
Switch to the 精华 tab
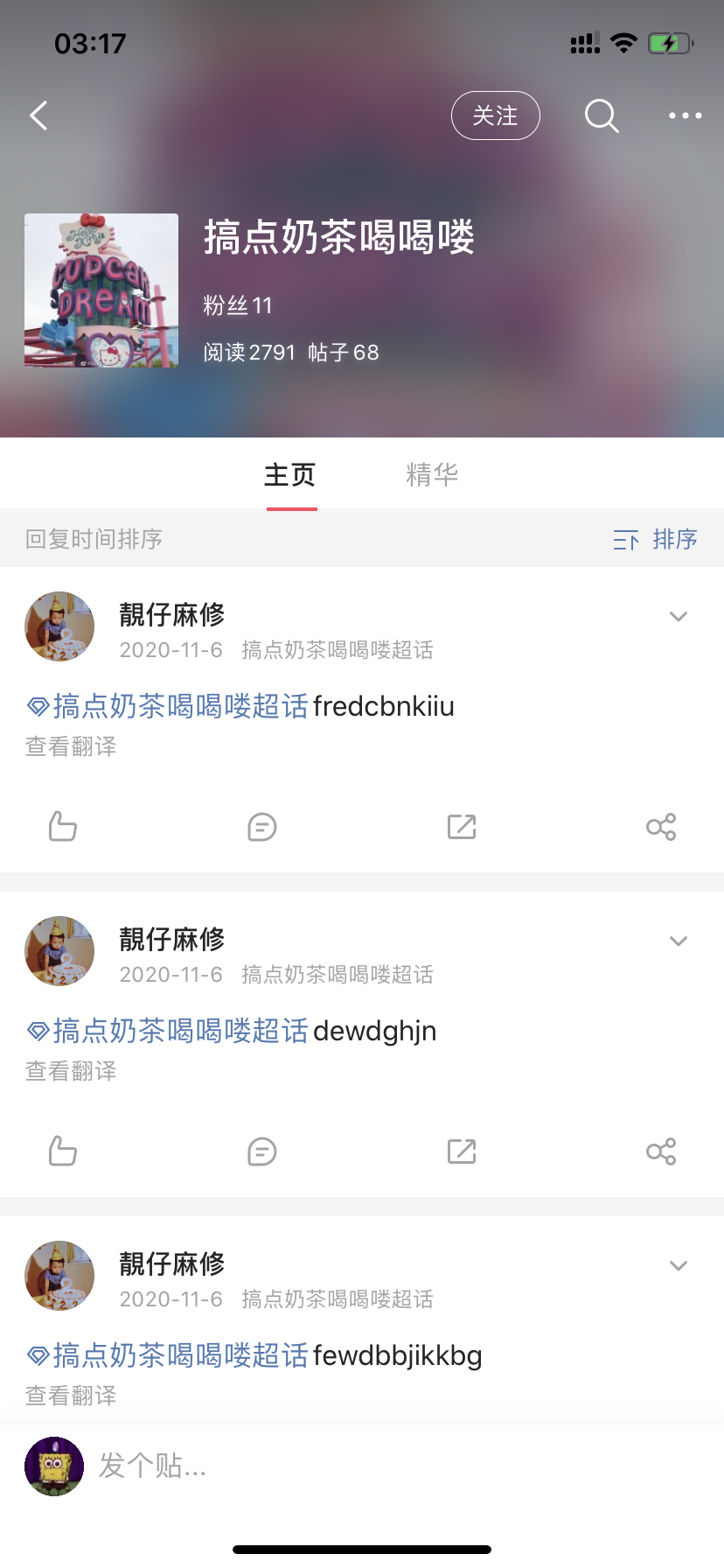pos(432,475)
